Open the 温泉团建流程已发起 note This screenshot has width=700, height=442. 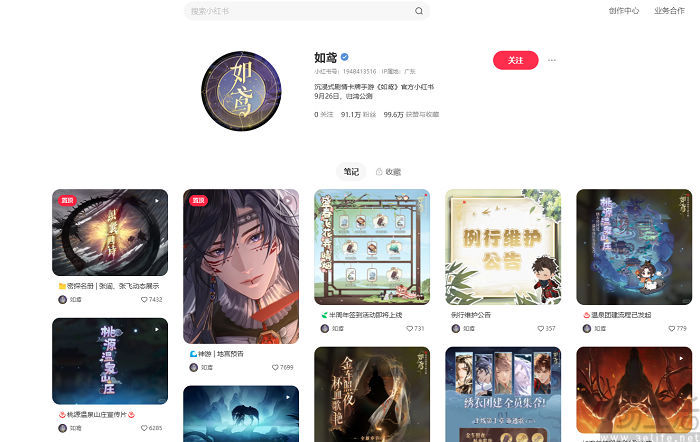tap(634, 247)
